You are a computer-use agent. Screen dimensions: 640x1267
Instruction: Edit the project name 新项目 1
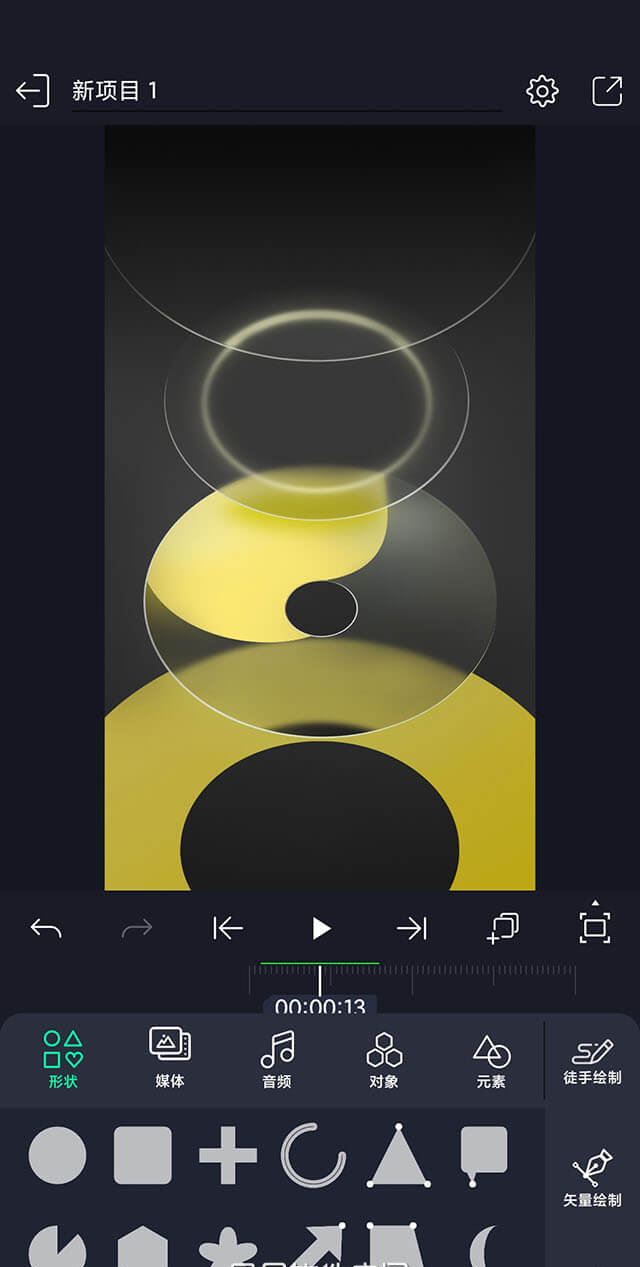[285, 91]
